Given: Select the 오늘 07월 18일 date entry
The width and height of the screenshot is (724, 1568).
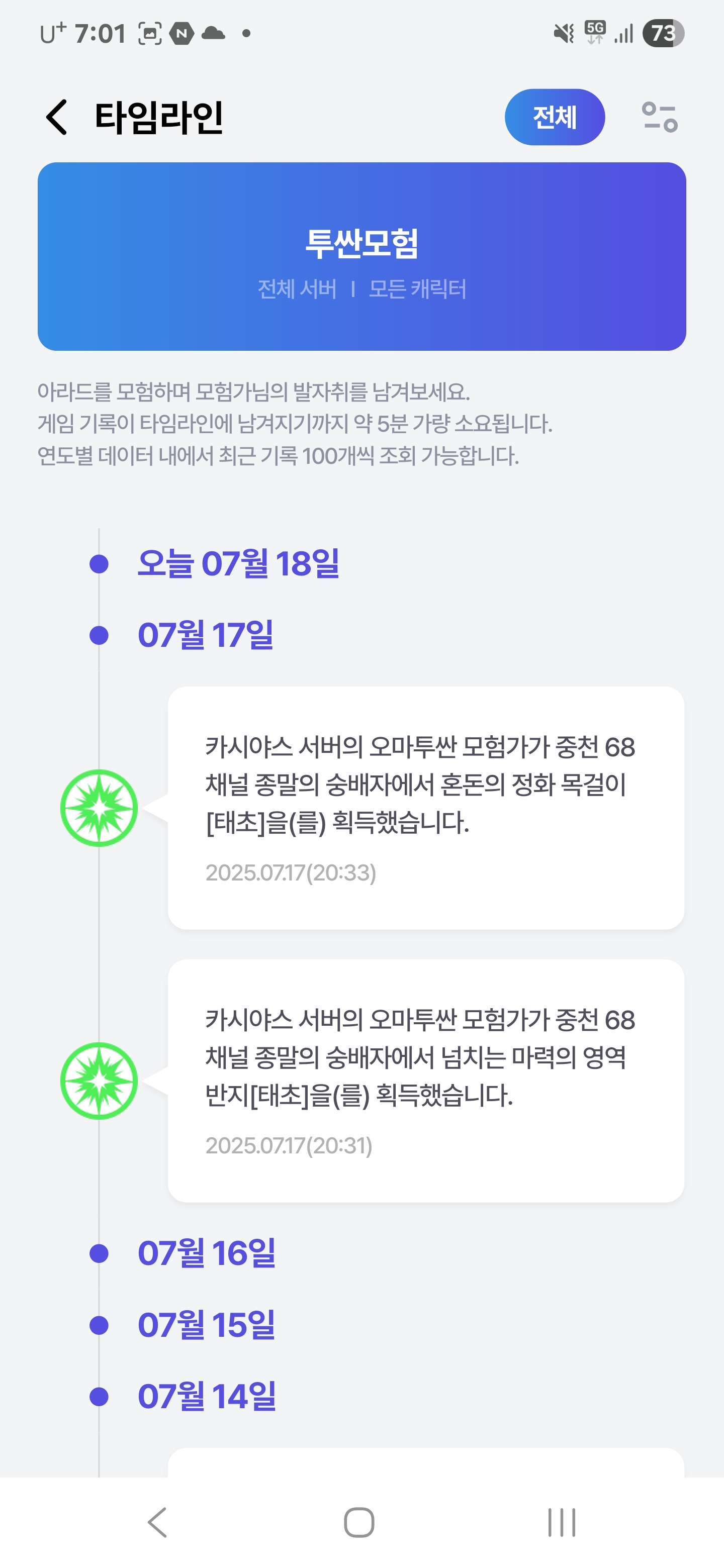Looking at the screenshot, I should [238, 564].
